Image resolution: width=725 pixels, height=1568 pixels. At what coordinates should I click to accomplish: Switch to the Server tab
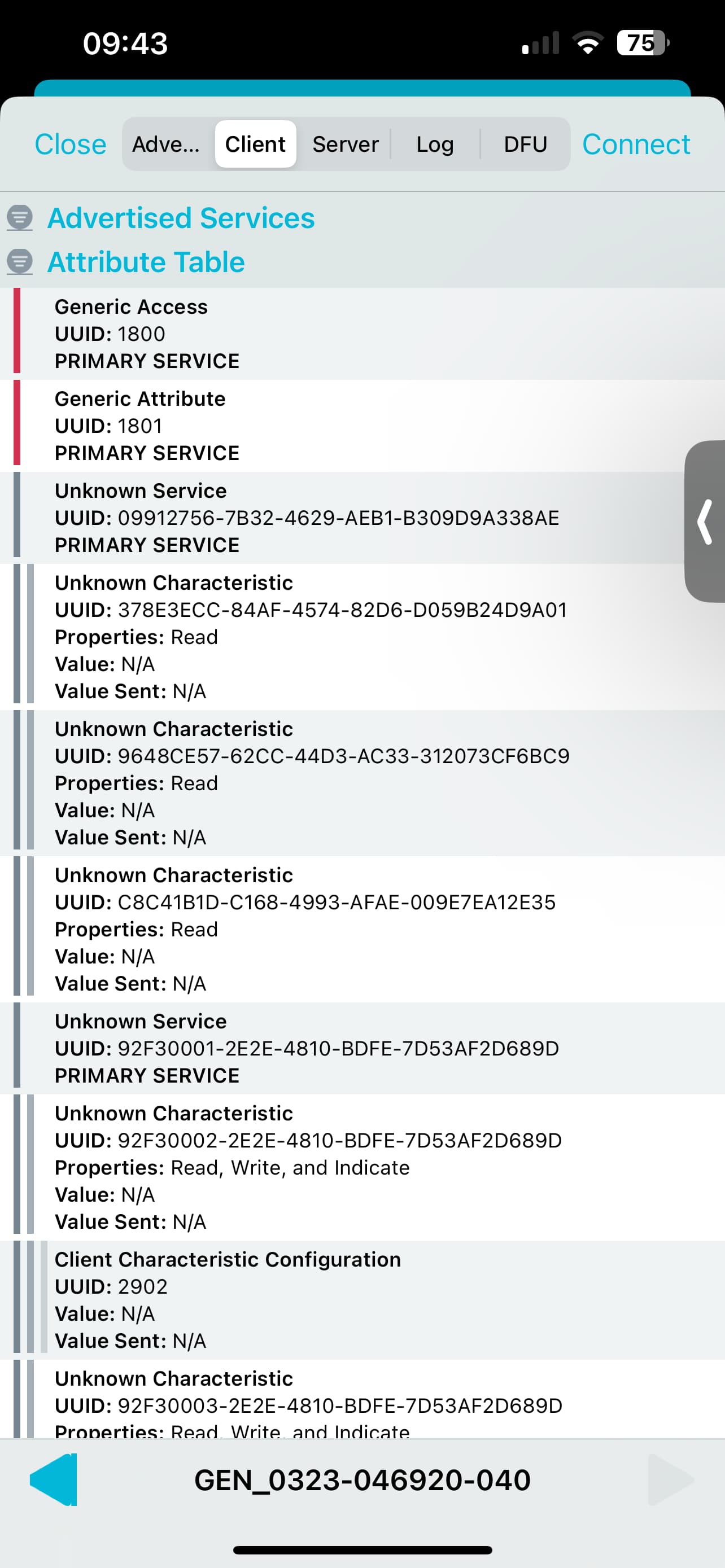coord(346,144)
